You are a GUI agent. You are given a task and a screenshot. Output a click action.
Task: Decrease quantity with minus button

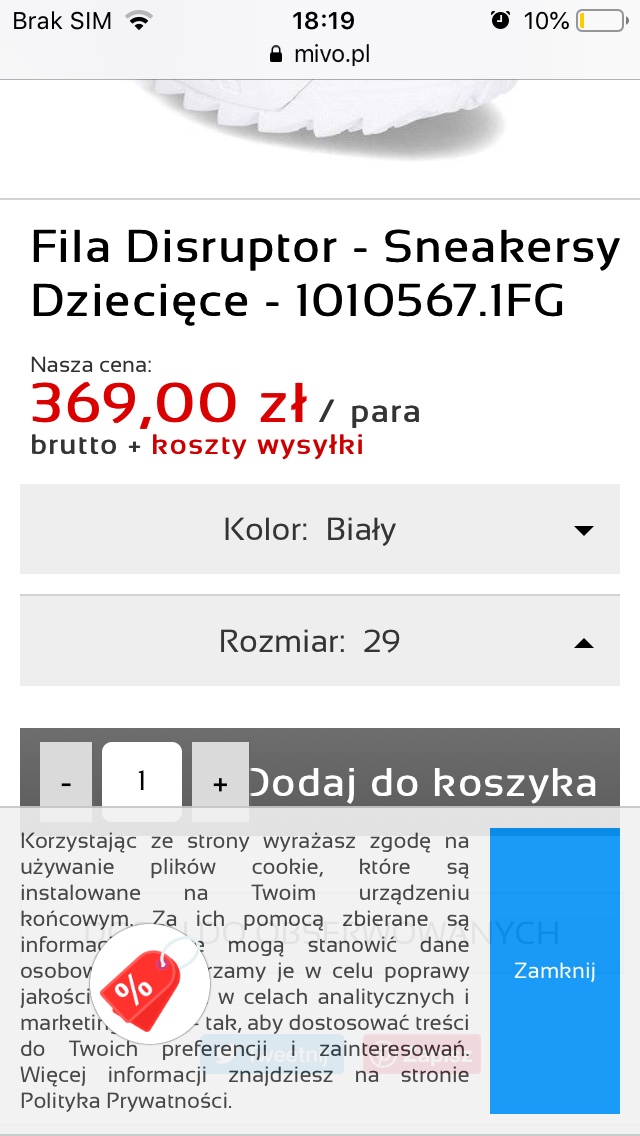coord(66,783)
